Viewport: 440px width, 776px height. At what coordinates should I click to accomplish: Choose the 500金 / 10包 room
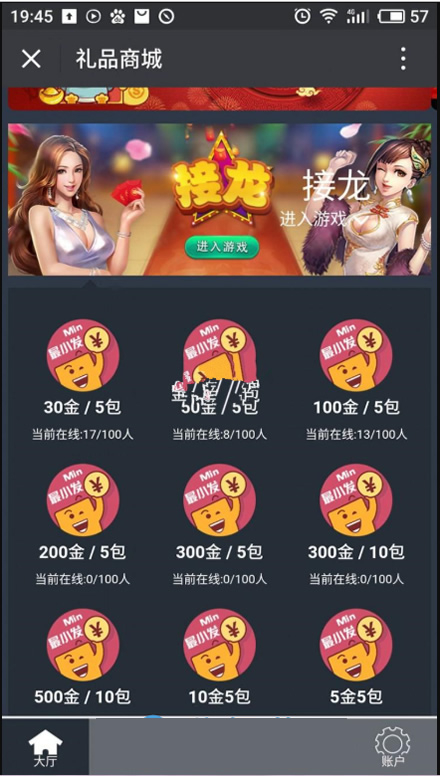(83, 657)
